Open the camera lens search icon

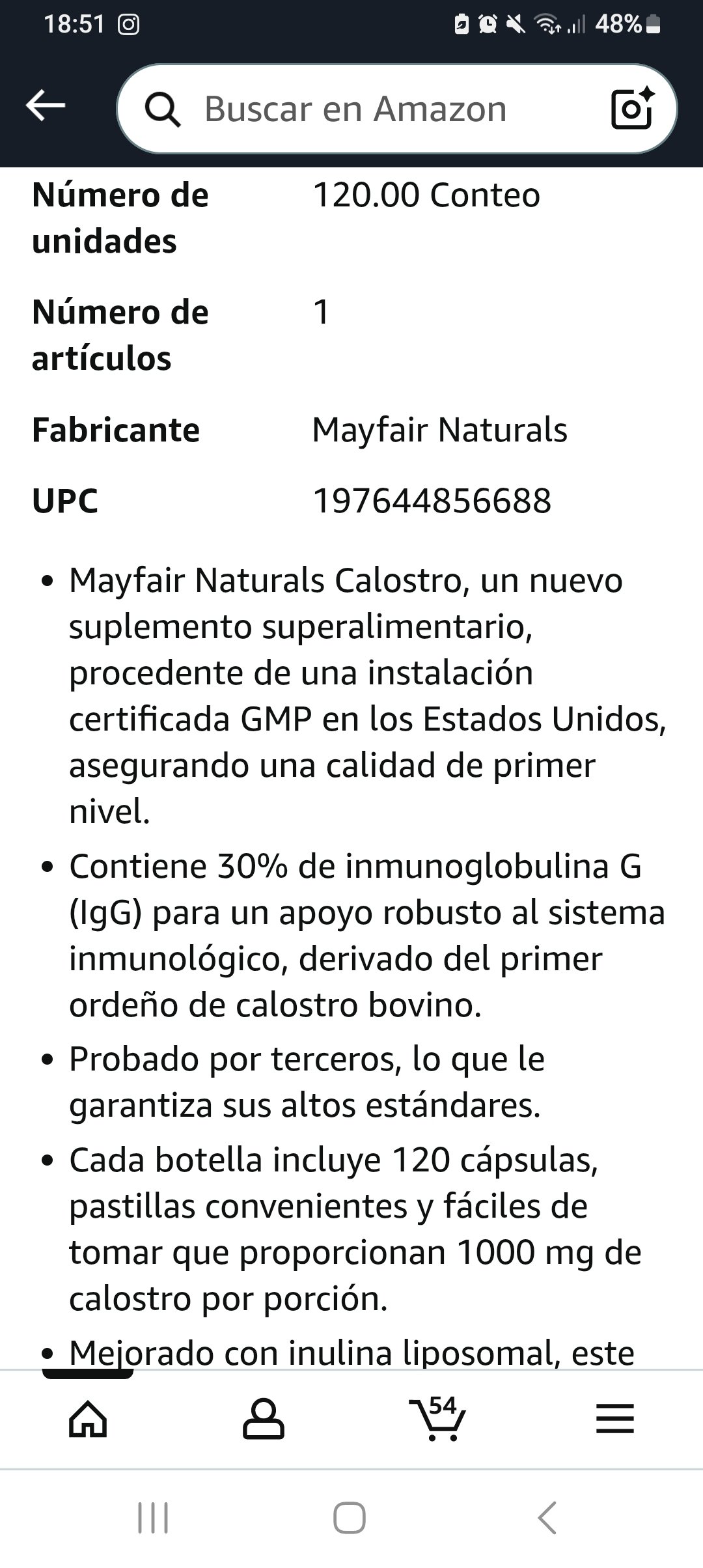coord(632,108)
